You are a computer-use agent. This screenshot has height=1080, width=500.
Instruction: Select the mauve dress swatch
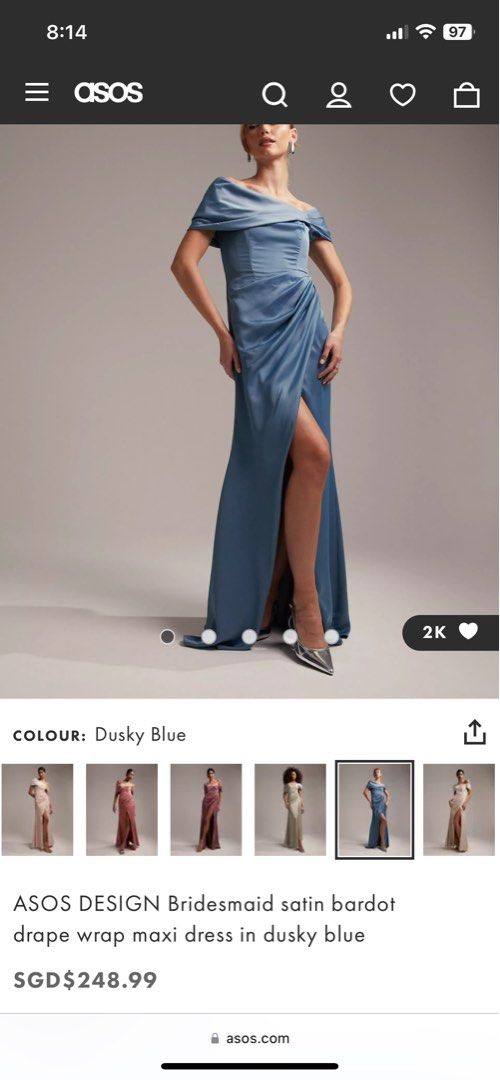206,809
